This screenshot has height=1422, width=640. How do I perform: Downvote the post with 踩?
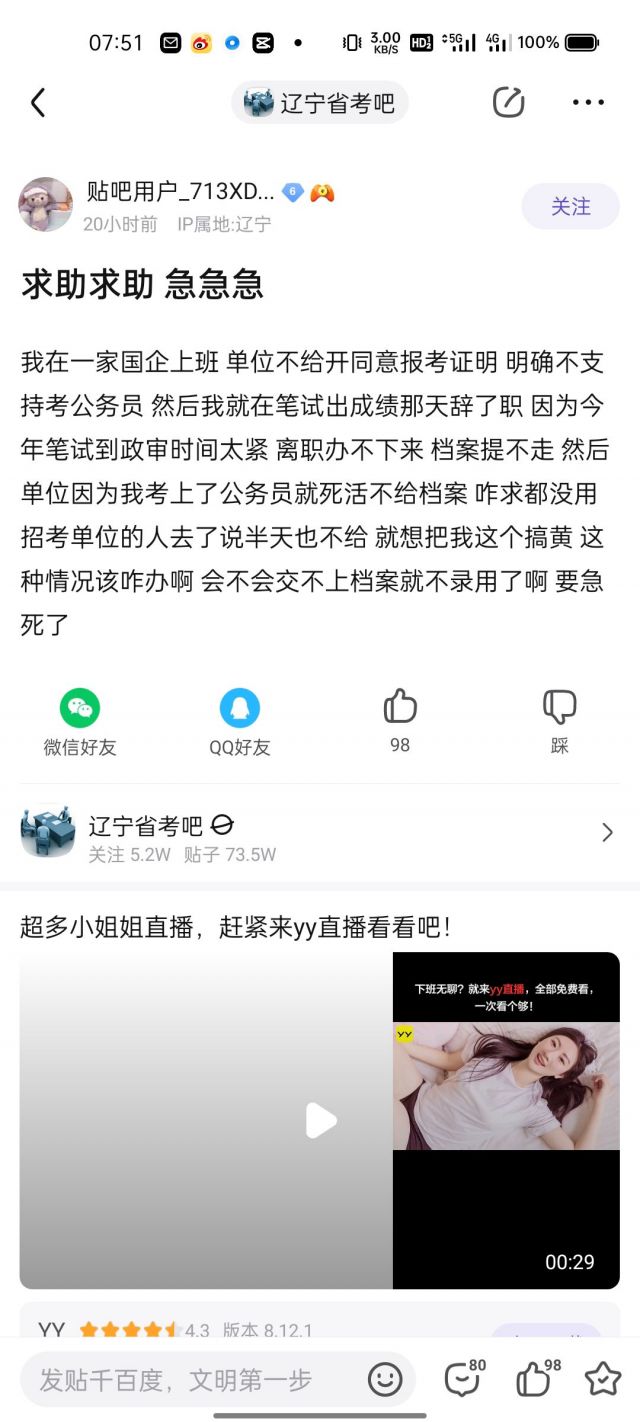pos(560,720)
